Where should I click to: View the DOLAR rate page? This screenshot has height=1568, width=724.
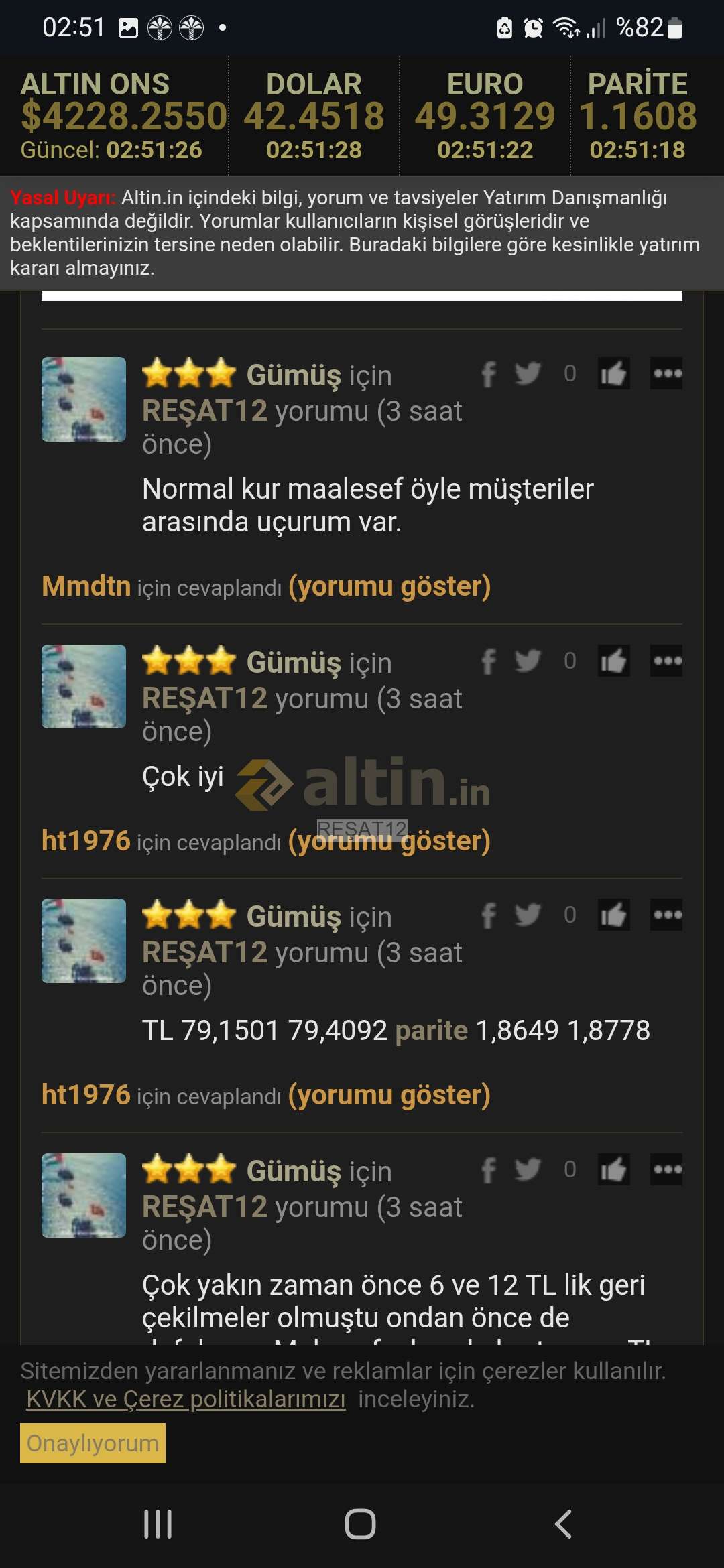pos(314,115)
